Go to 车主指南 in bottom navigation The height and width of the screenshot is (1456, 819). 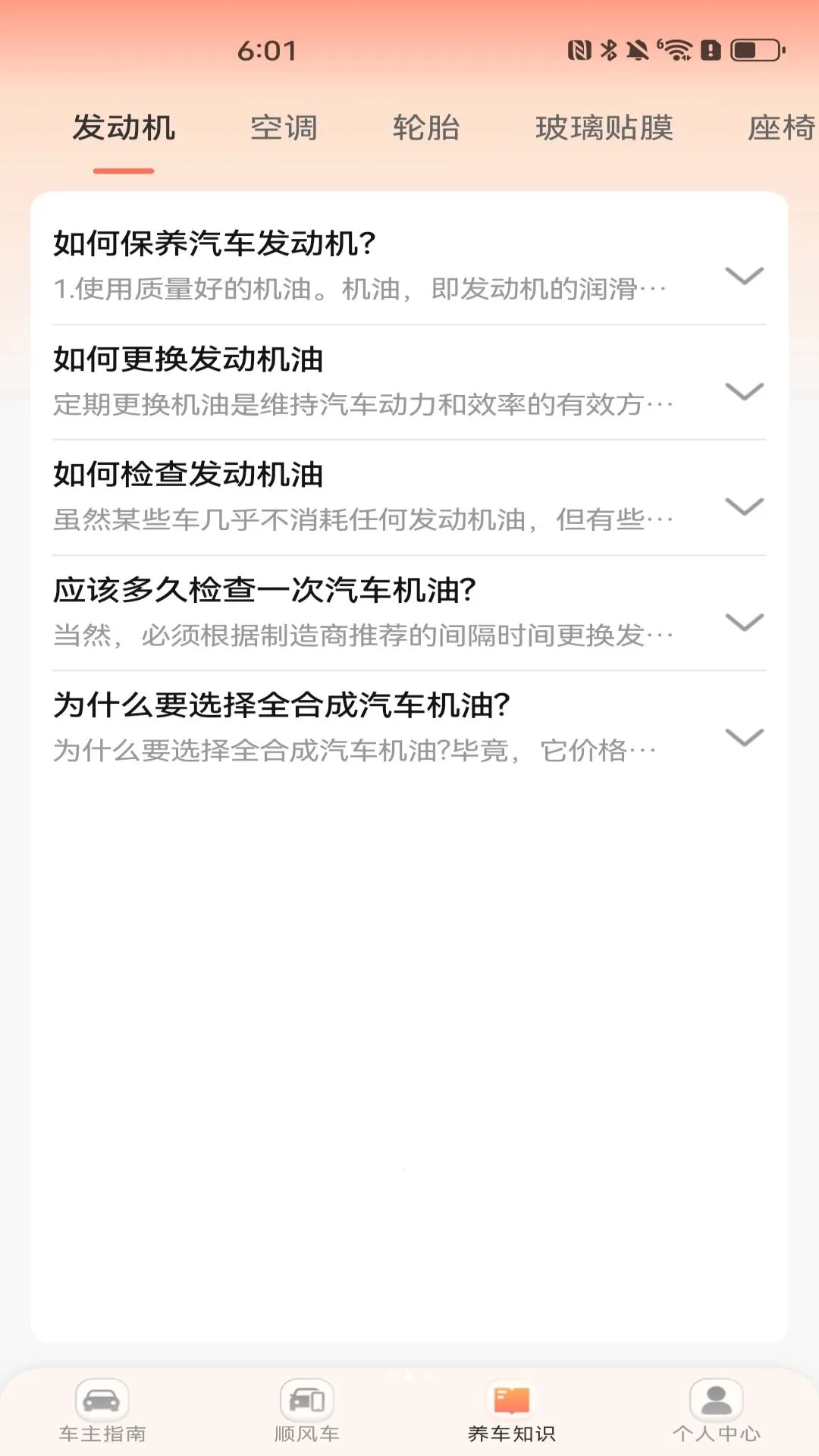(102, 1411)
